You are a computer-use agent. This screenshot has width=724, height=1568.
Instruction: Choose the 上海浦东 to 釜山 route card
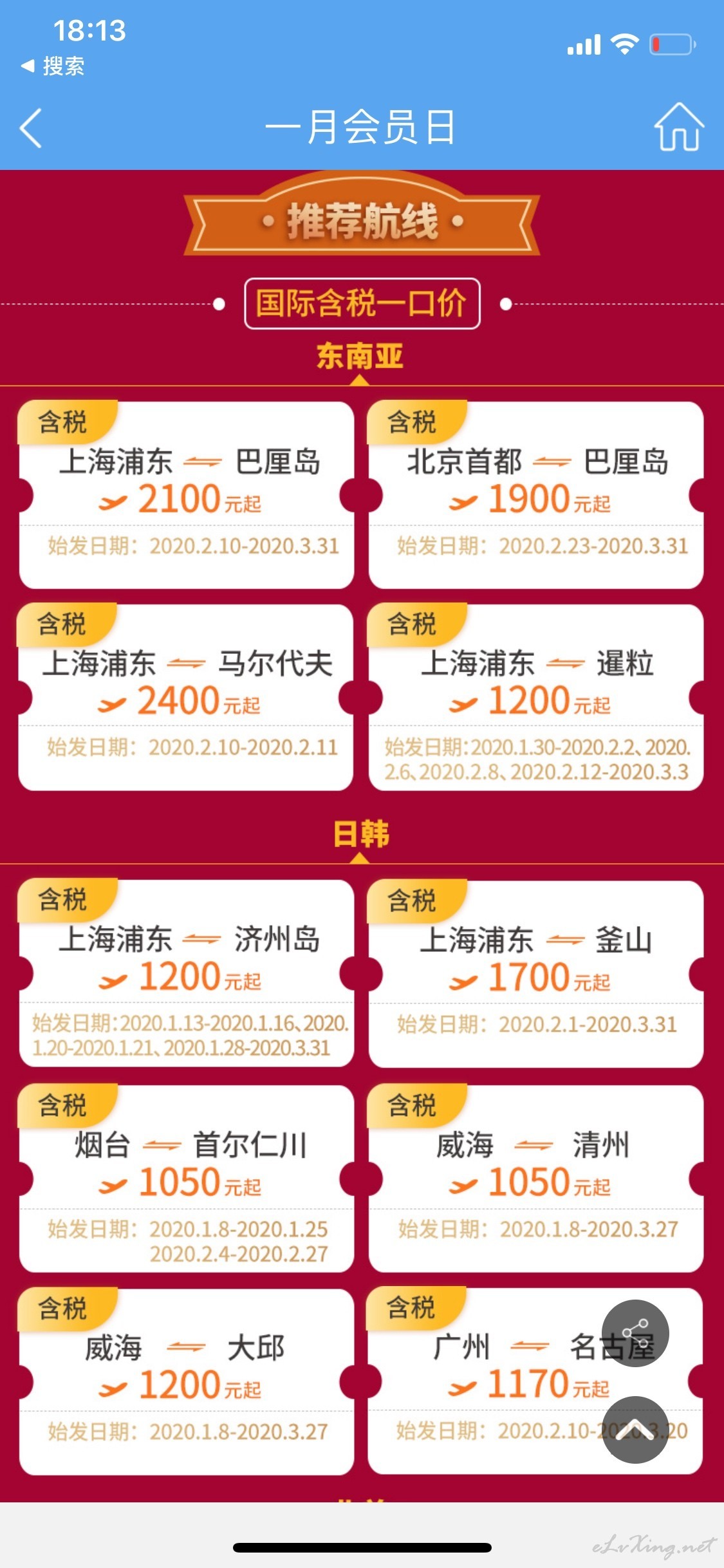[x=535, y=973]
